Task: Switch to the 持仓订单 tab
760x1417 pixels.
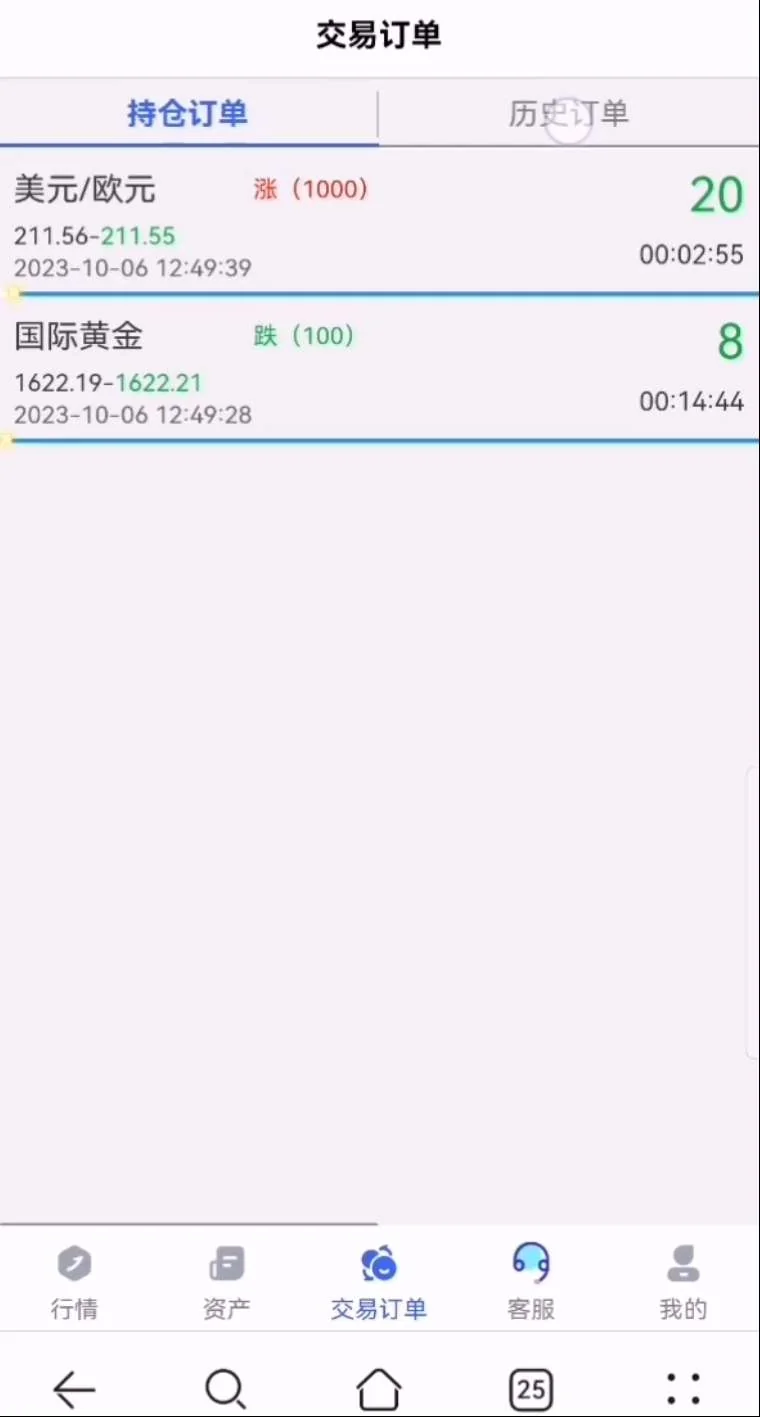Action: point(188,114)
